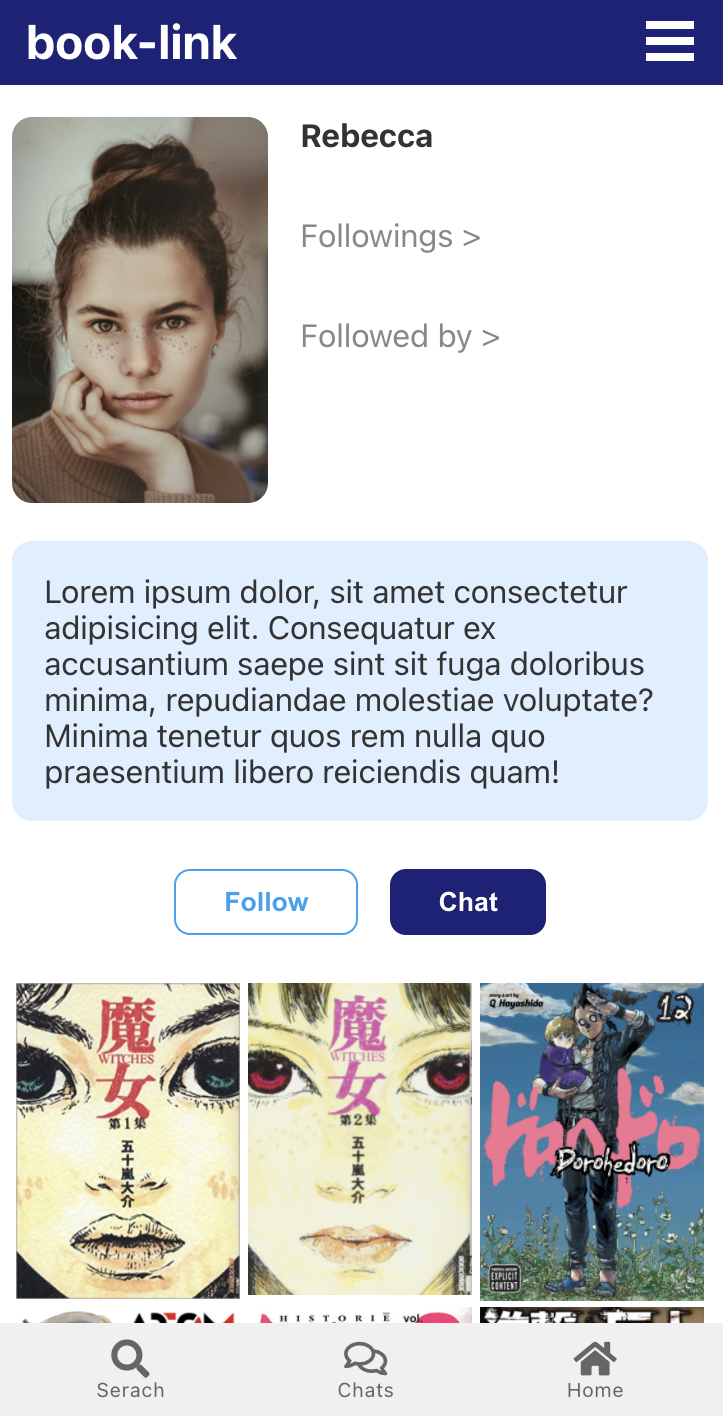
Task: Click Rebecca's name heading
Action: [366, 136]
